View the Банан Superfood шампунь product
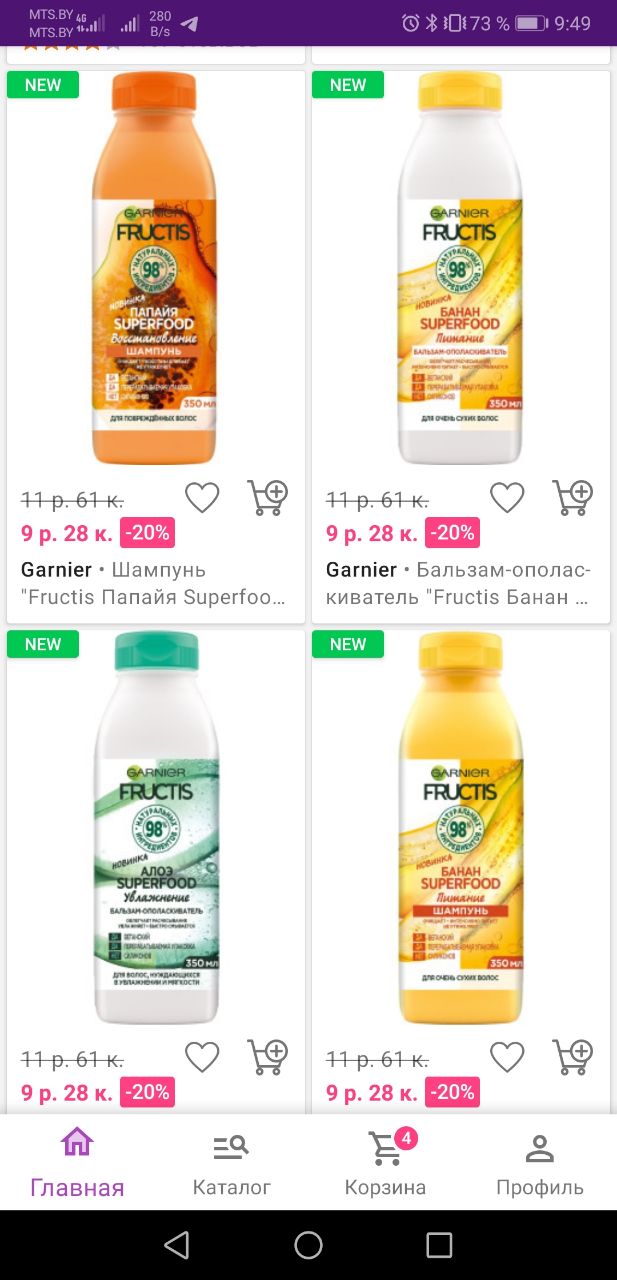Screen dimensions: 617x1280 click(460, 830)
